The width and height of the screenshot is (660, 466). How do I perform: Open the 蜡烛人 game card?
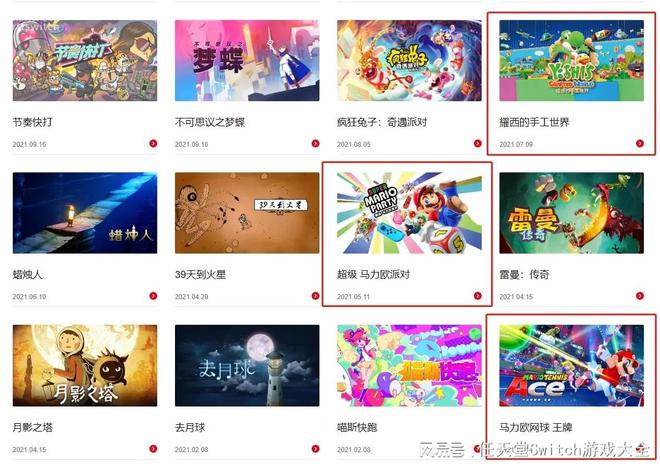point(84,212)
